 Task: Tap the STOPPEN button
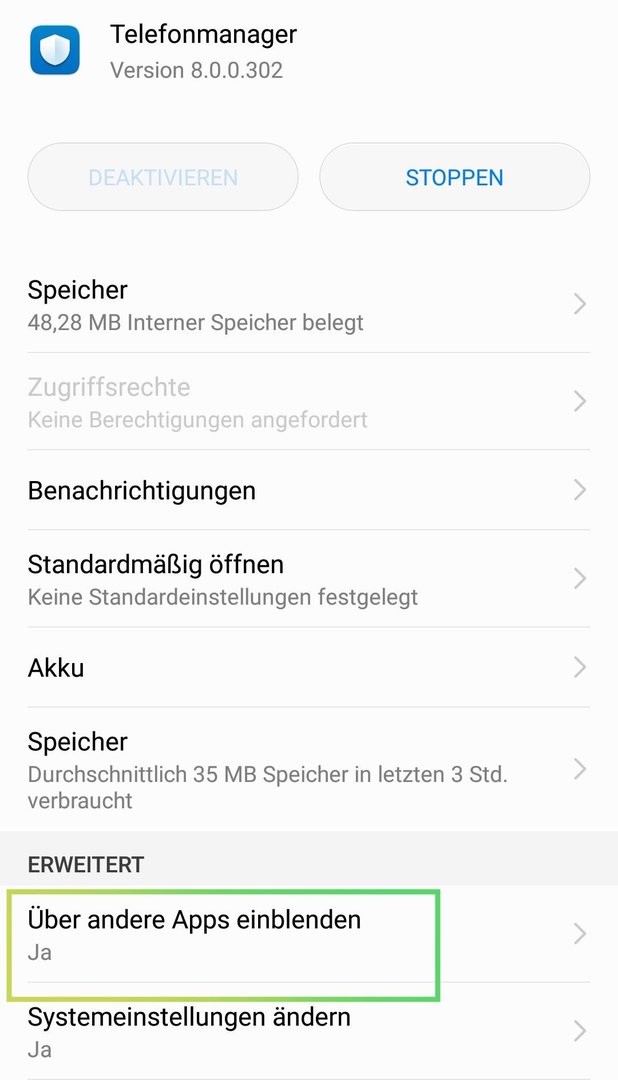(x=455, y=177)
